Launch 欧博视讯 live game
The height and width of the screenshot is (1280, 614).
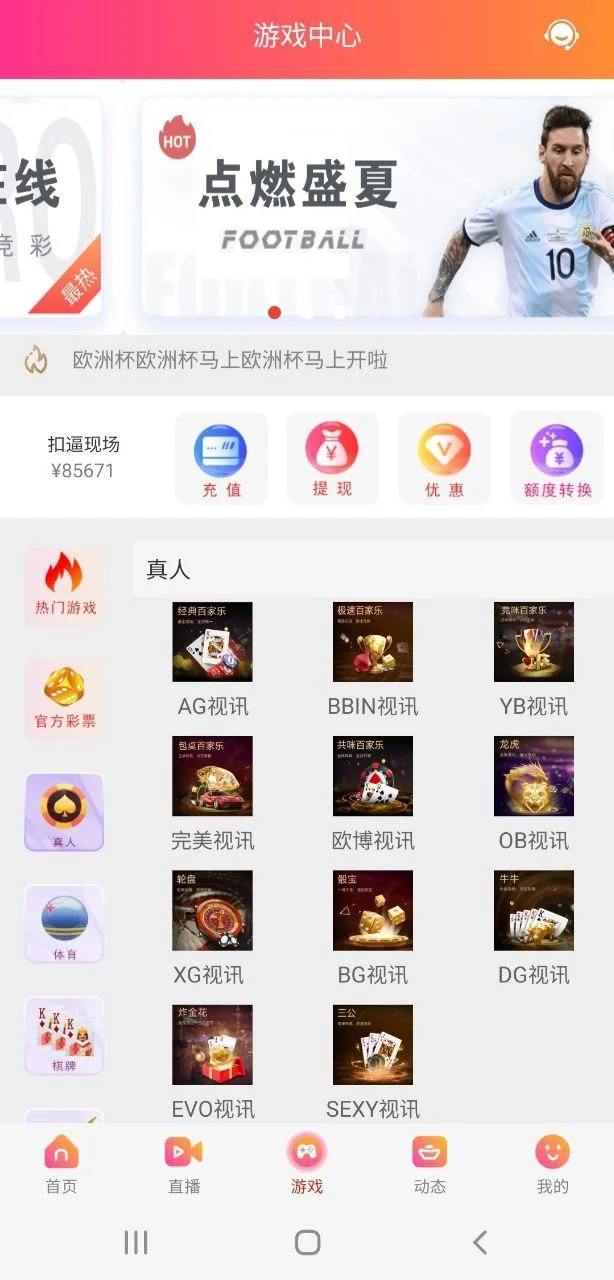[372, 777]
